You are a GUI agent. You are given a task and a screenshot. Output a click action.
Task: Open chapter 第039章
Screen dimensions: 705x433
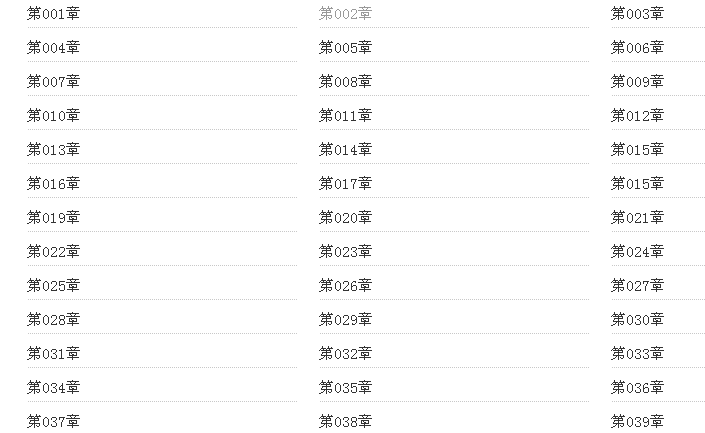tap(637, 421)
